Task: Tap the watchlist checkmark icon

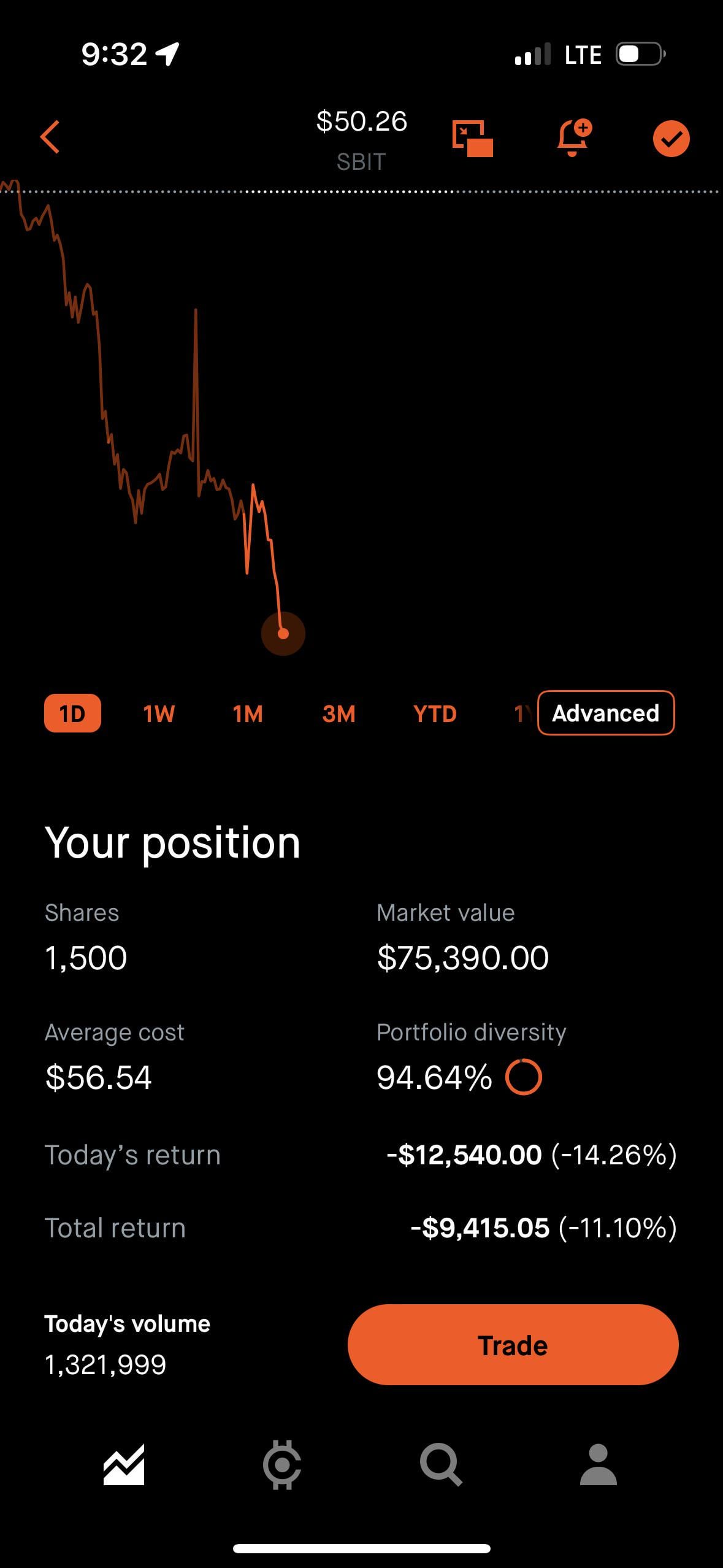Action: pyautogui.click(x=671, y=139)
